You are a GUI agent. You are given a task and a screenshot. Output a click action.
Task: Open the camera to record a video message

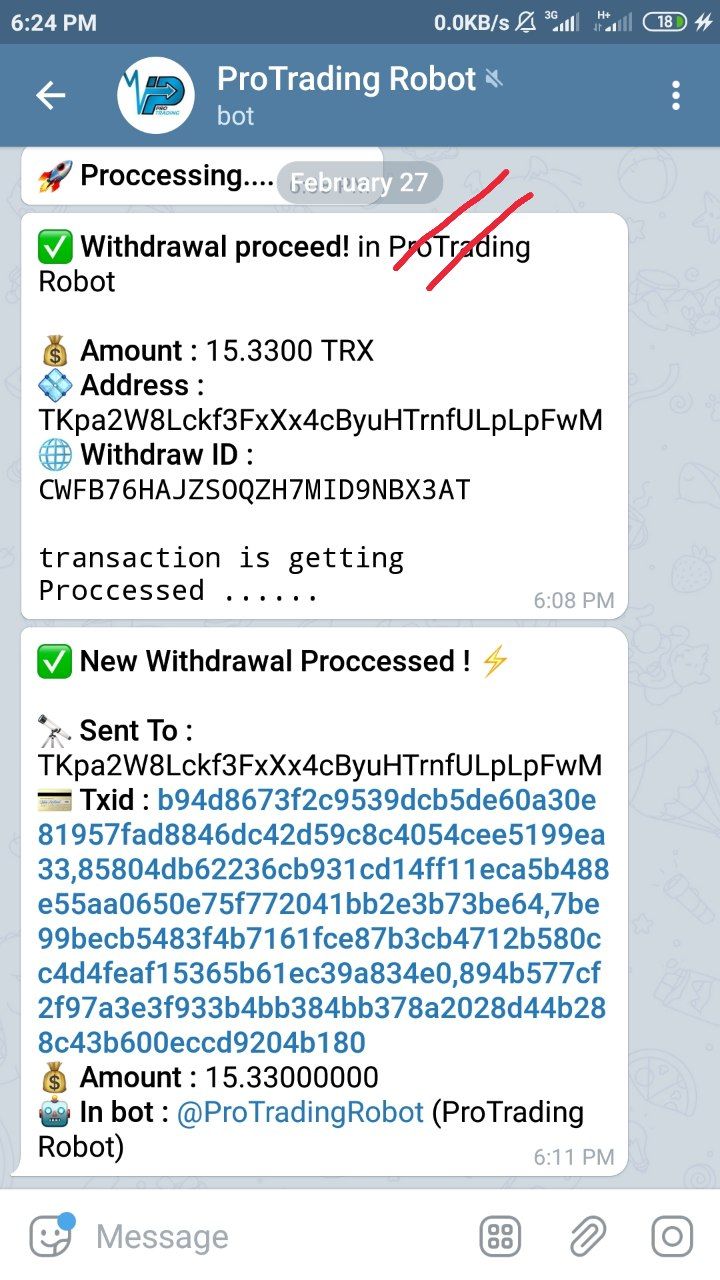pyautogui.click(x=672, y=1237)
